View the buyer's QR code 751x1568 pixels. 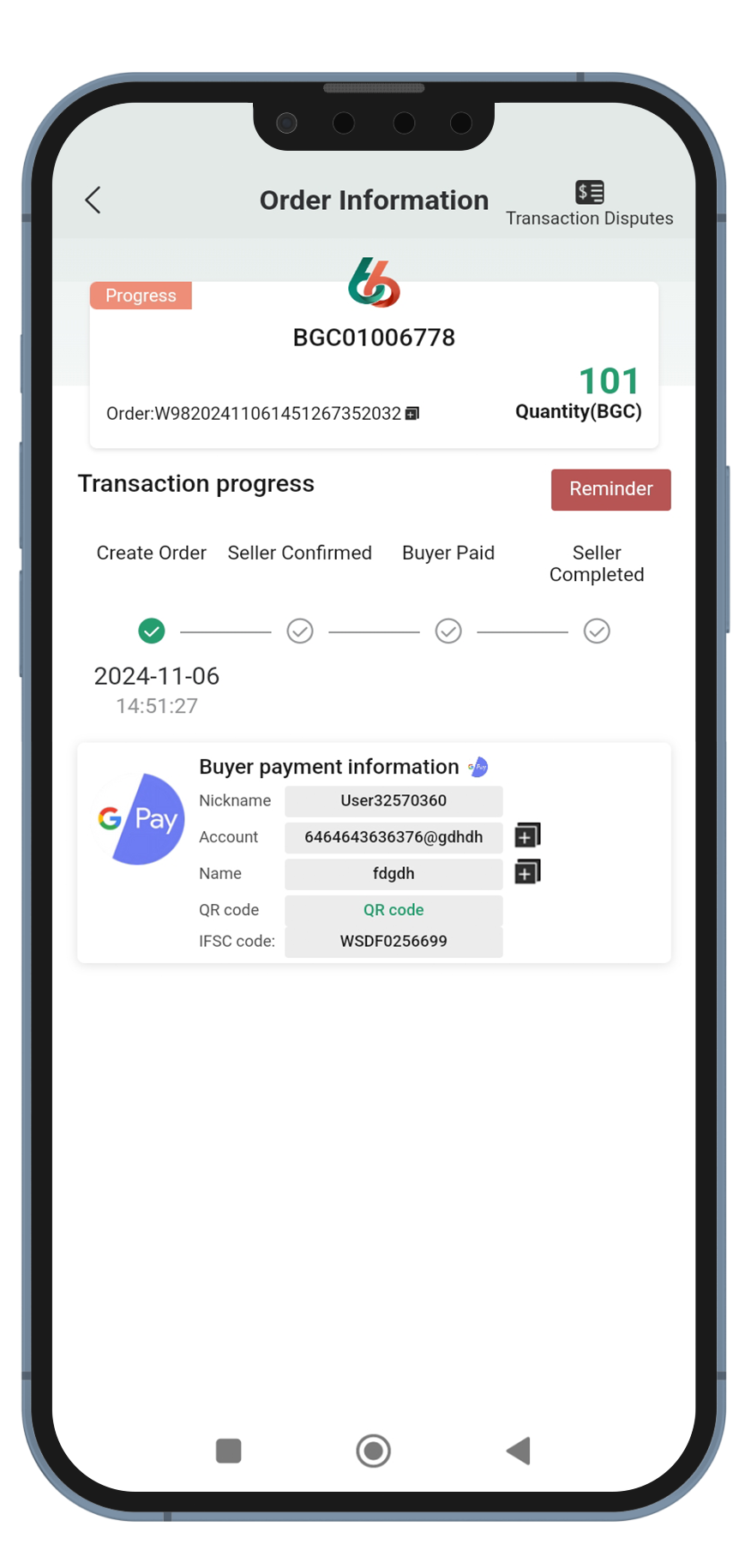(394, 910)
